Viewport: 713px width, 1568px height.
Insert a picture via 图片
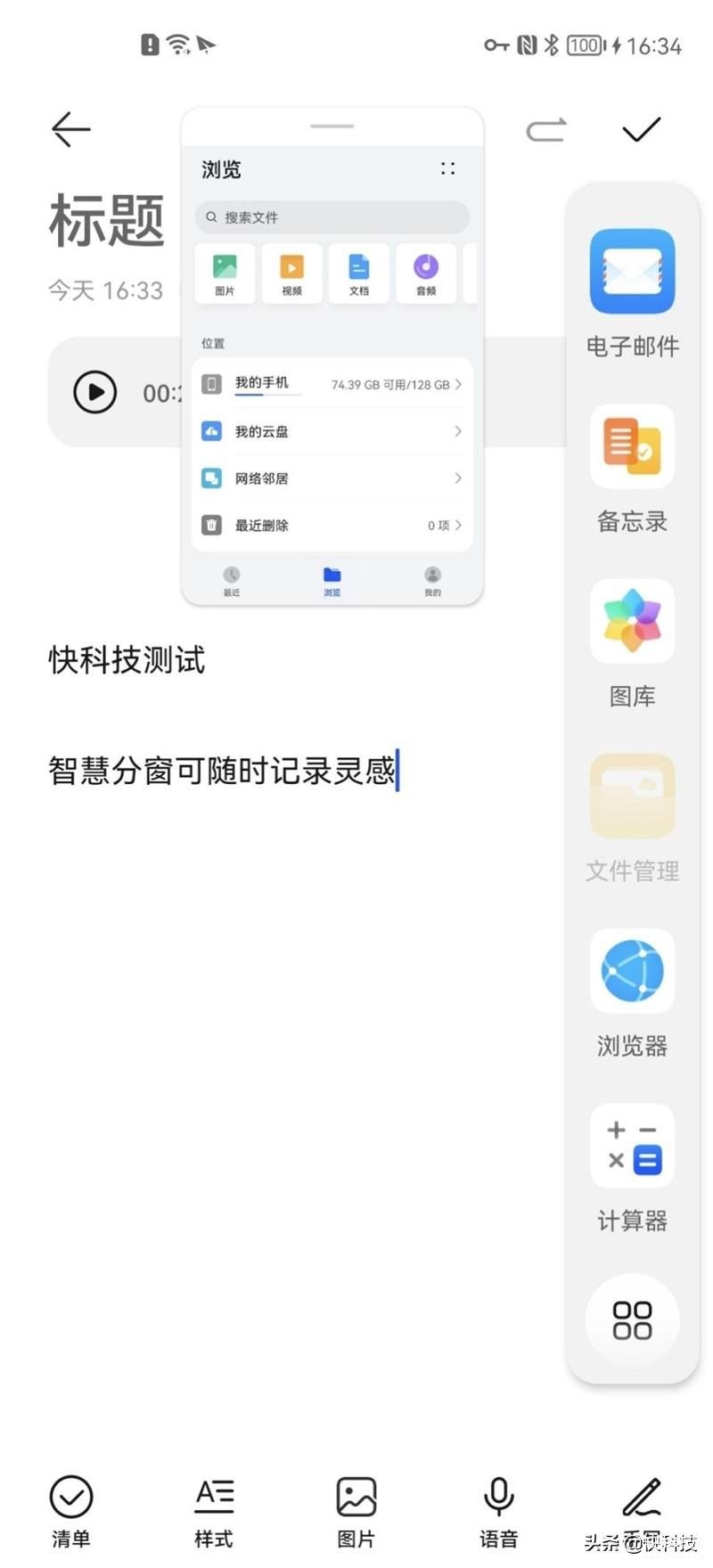pyautogui.click(x=356, y=1511)
